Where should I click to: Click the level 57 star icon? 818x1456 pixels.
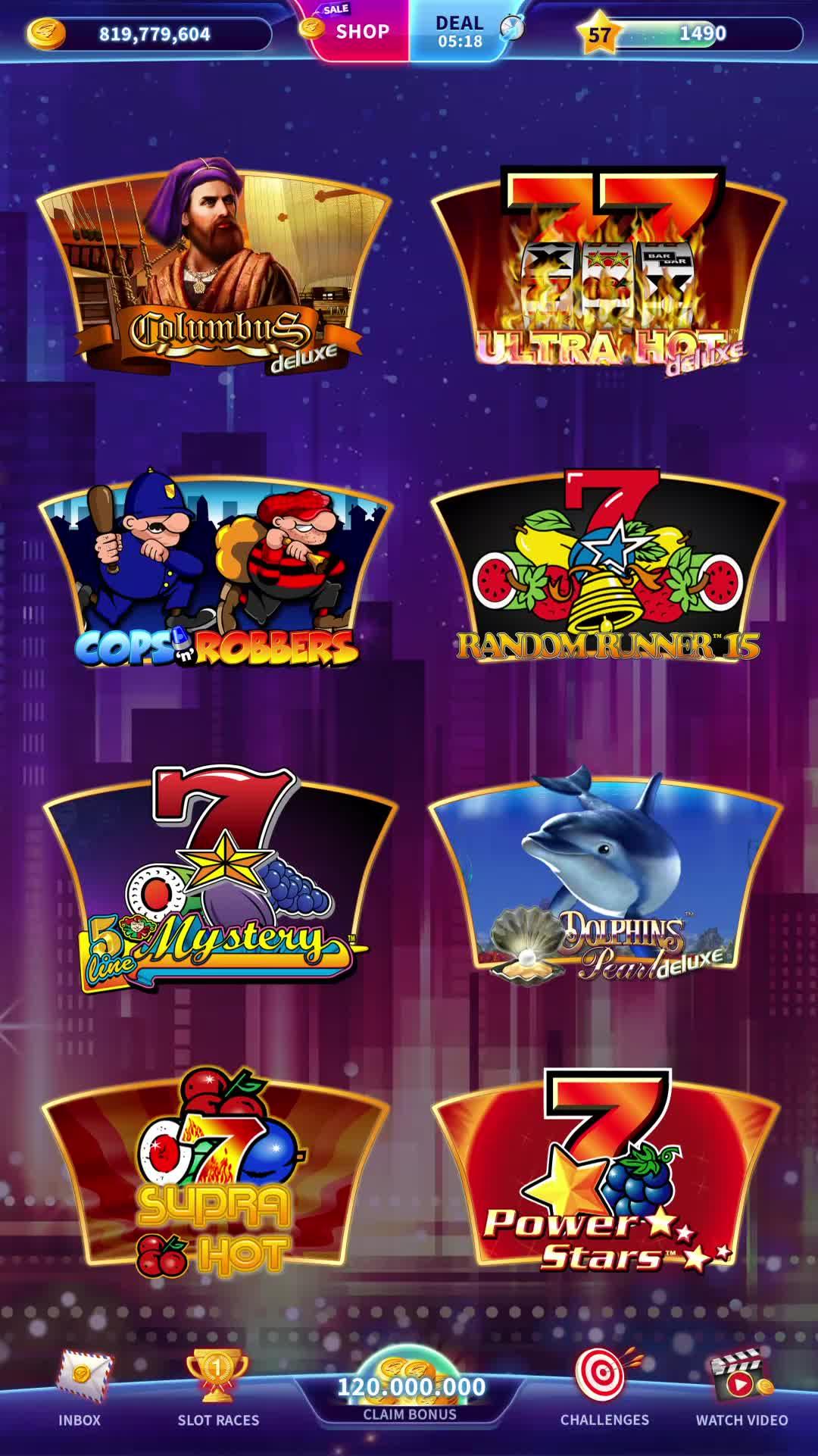(601, 32)
